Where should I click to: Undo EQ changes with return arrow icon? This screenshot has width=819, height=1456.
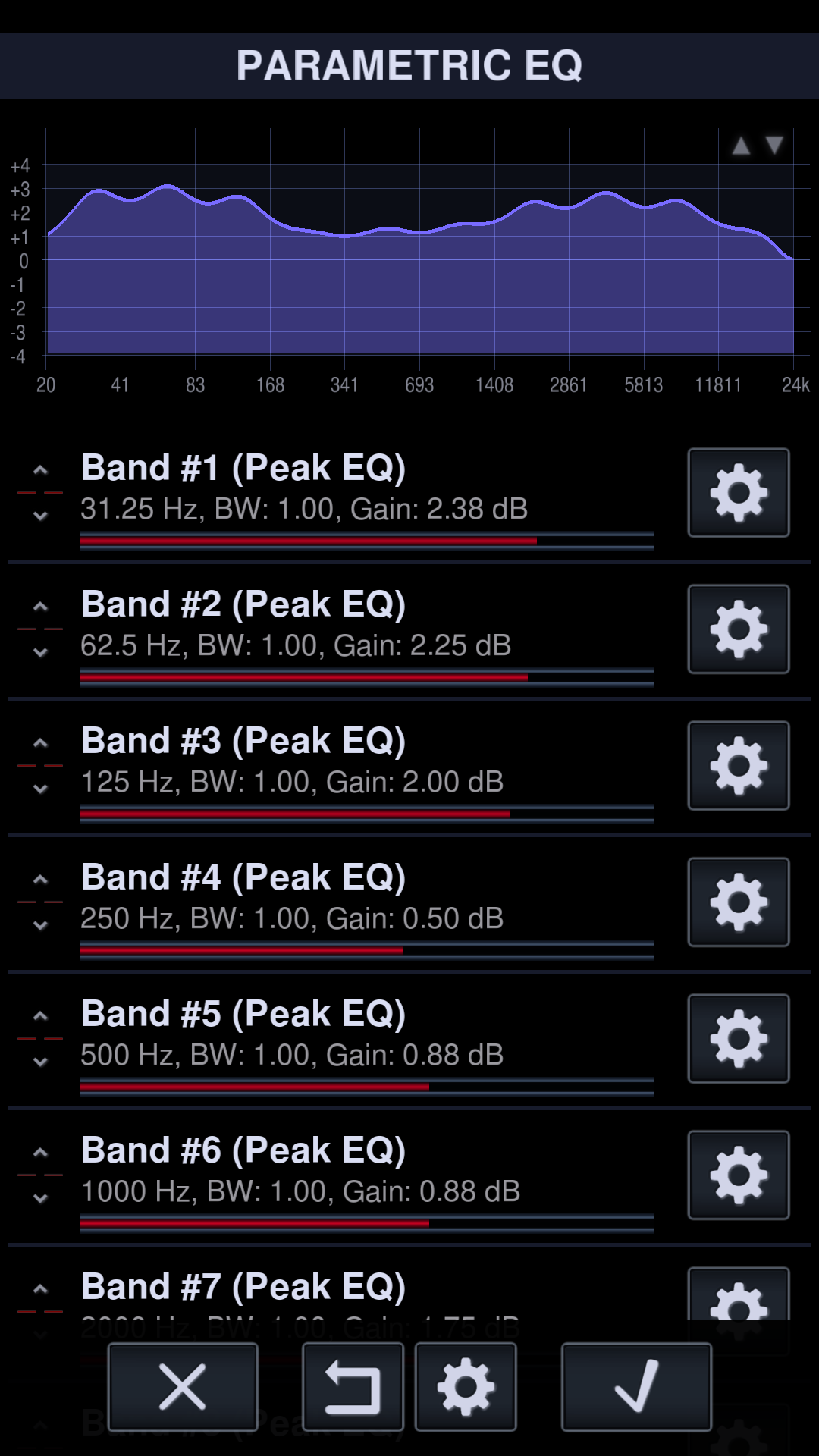click(353, 1386)
